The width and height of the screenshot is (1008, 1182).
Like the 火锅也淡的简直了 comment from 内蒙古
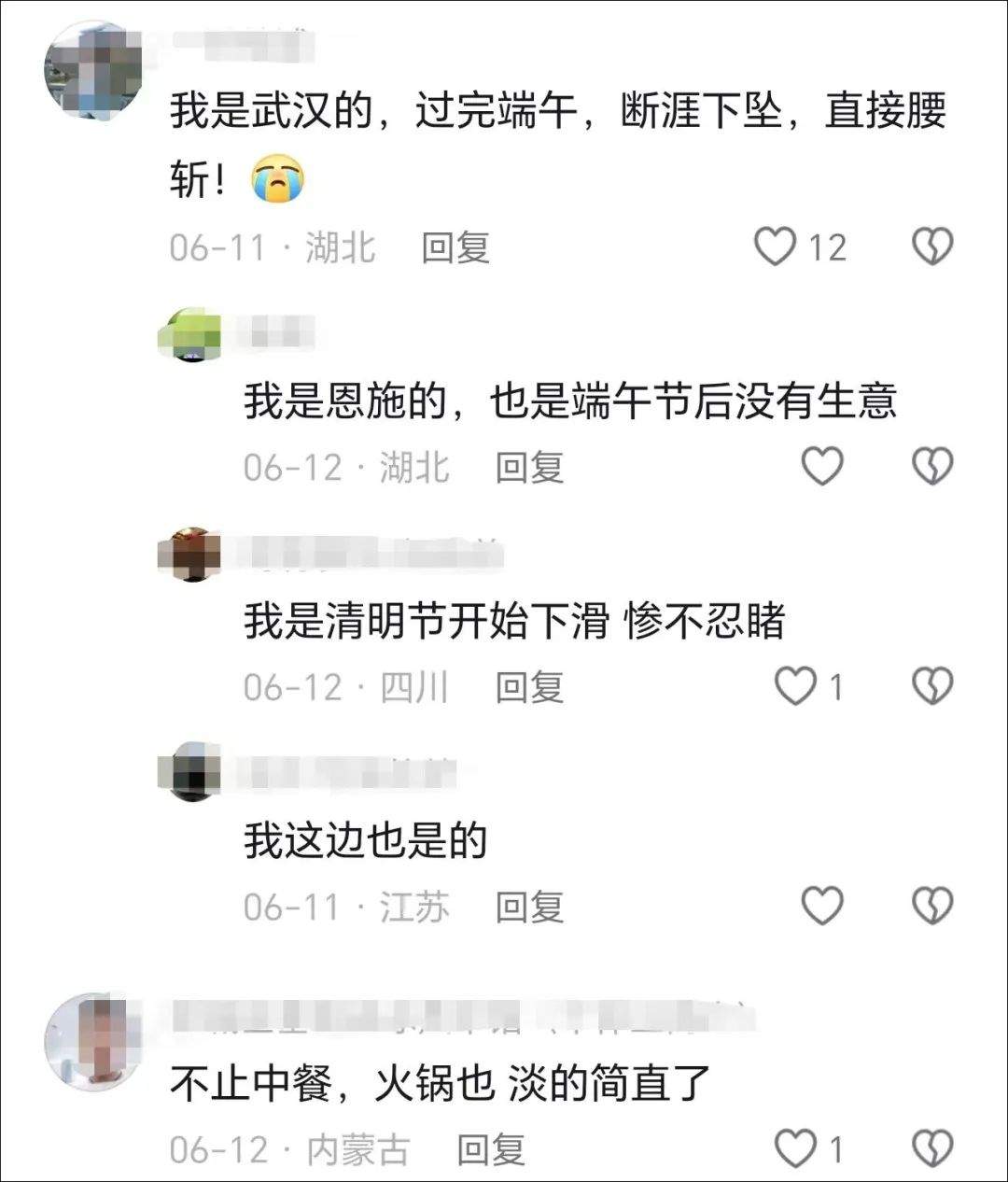(x=796, y=1148)
